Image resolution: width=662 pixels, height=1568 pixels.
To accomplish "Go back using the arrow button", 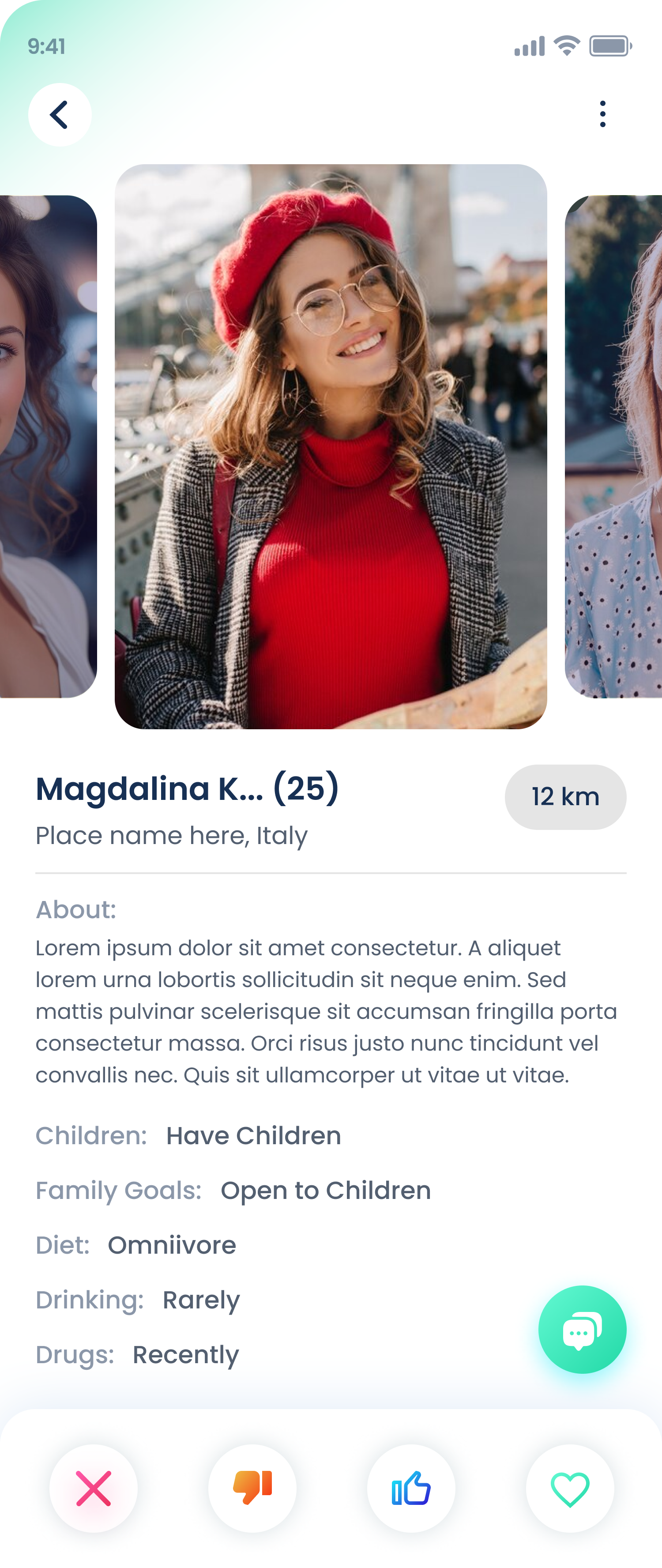I will (x=60, y=114).
